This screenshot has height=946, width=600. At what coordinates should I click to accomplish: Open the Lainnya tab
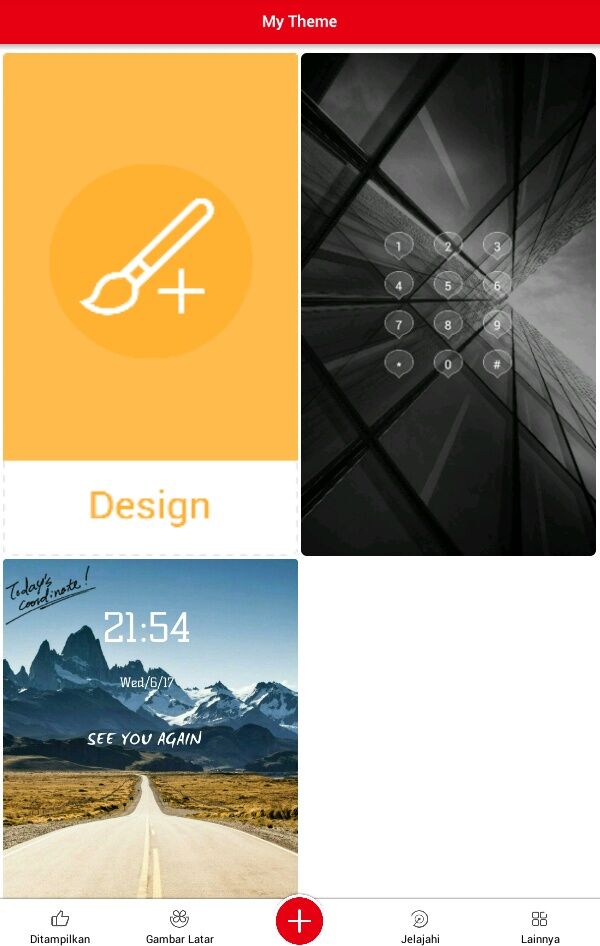pos(540,926)
